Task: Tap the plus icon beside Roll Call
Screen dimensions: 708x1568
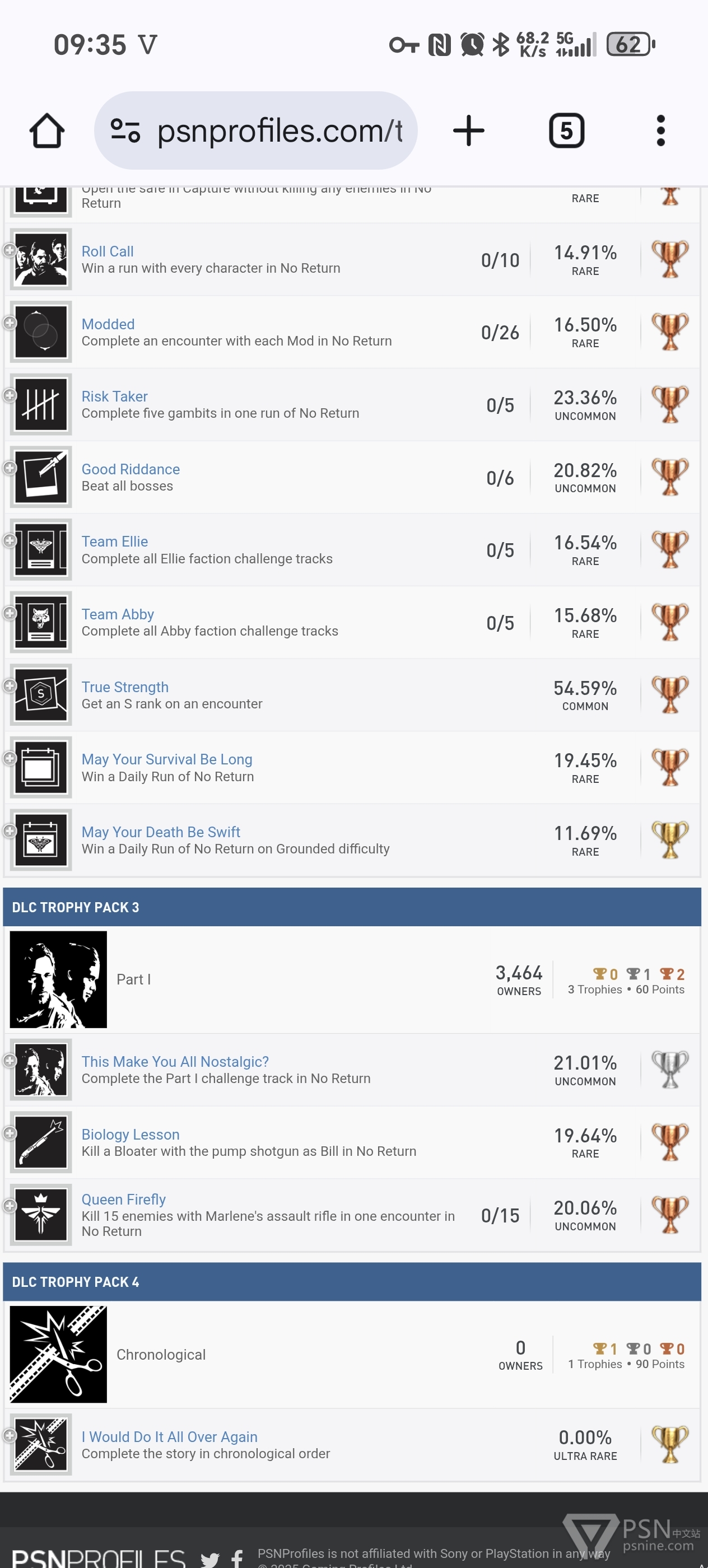Action: click(9, 250)
